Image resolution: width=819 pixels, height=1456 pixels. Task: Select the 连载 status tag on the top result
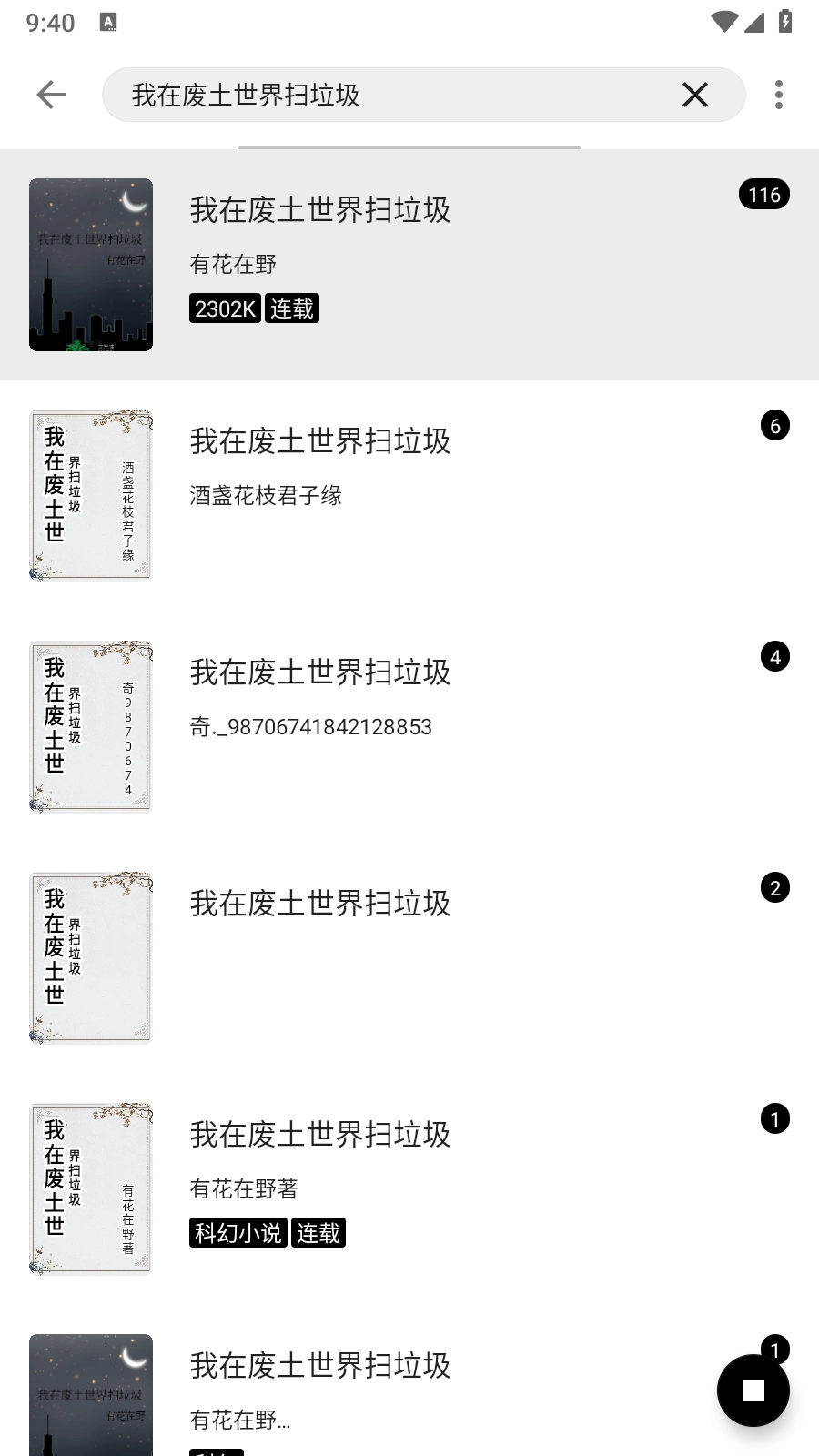tap(291, 308)
